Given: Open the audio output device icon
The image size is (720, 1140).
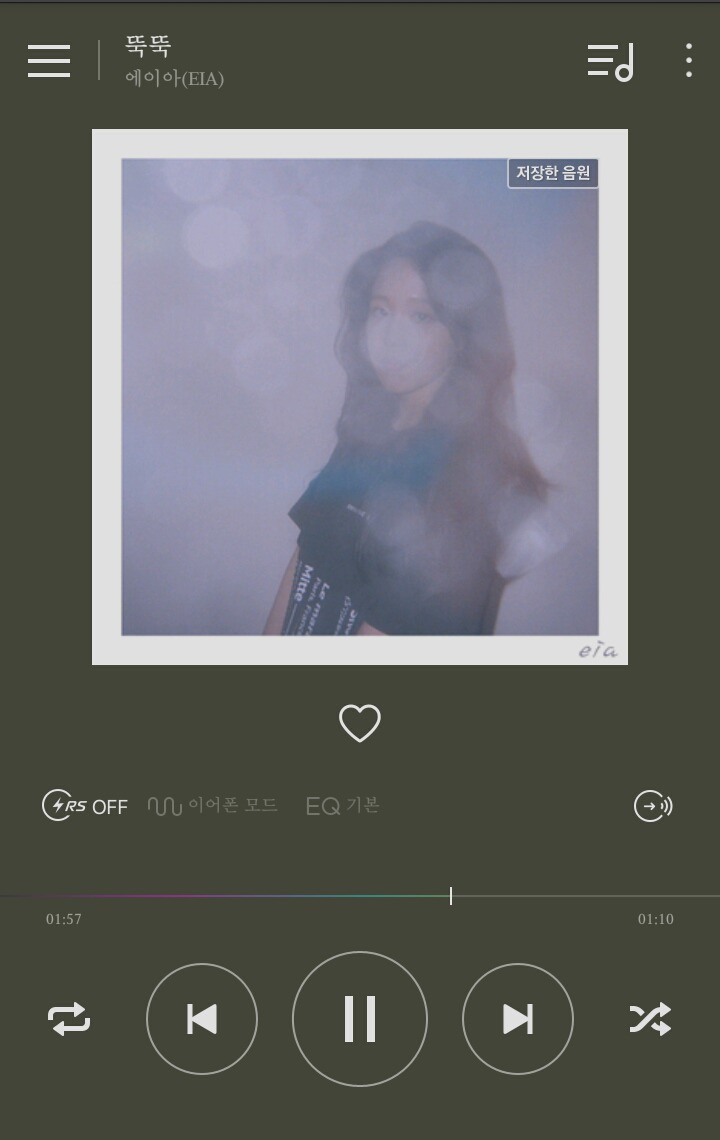Looking at the screenshot, I should 653,806.
